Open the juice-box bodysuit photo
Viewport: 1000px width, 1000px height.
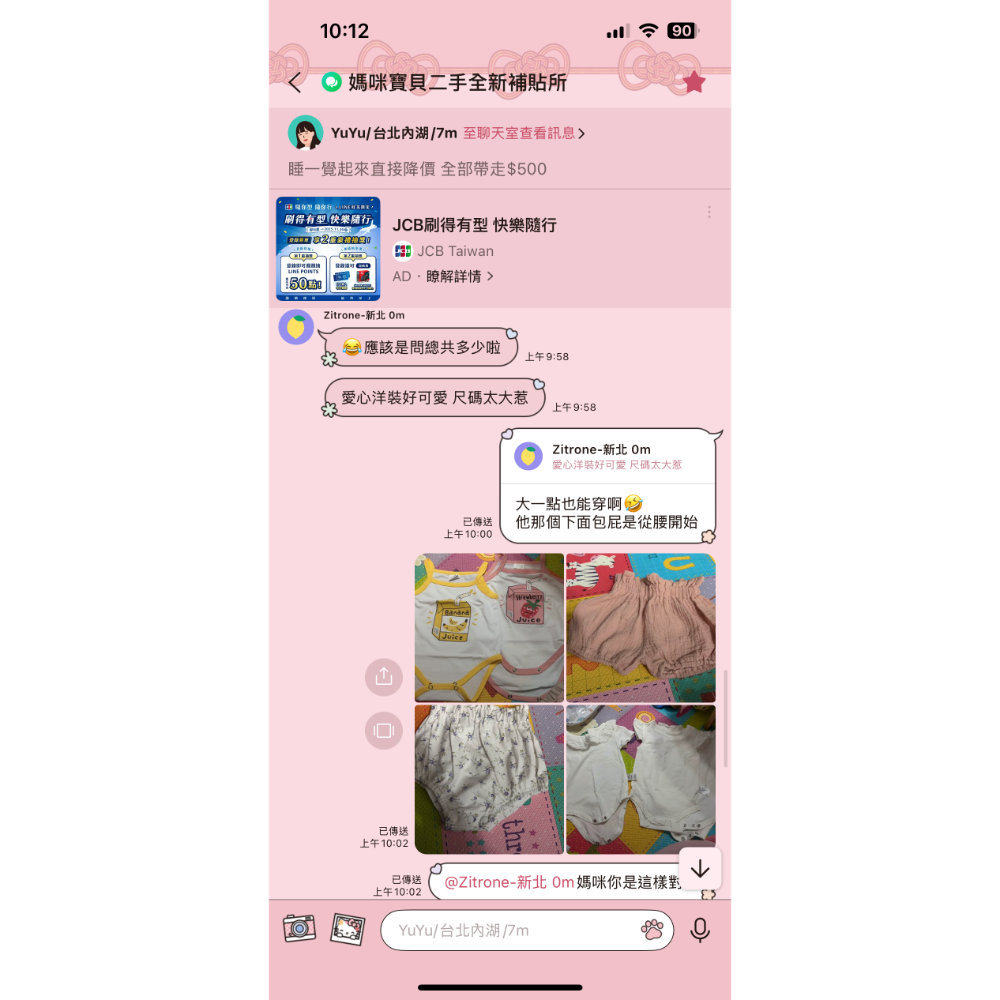coord(489,627)
